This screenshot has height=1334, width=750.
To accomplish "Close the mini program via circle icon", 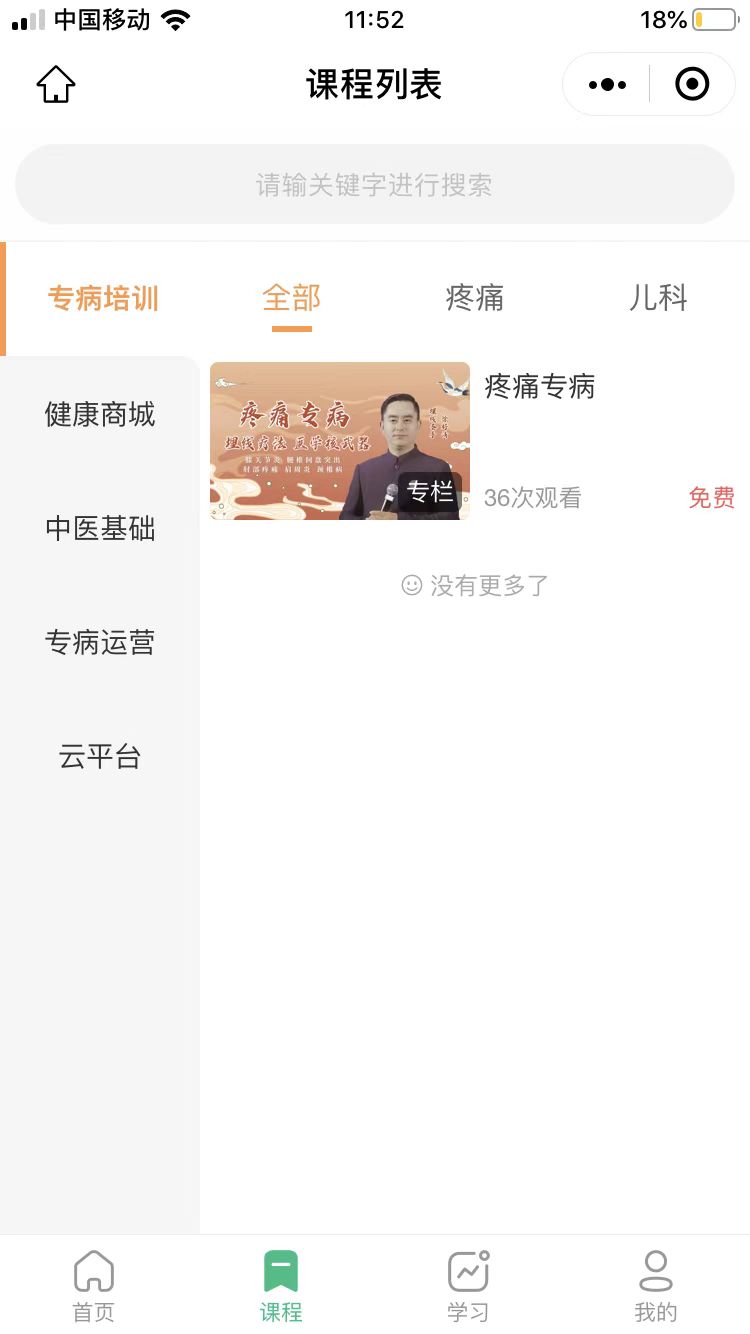I will (x=692, y=85).
